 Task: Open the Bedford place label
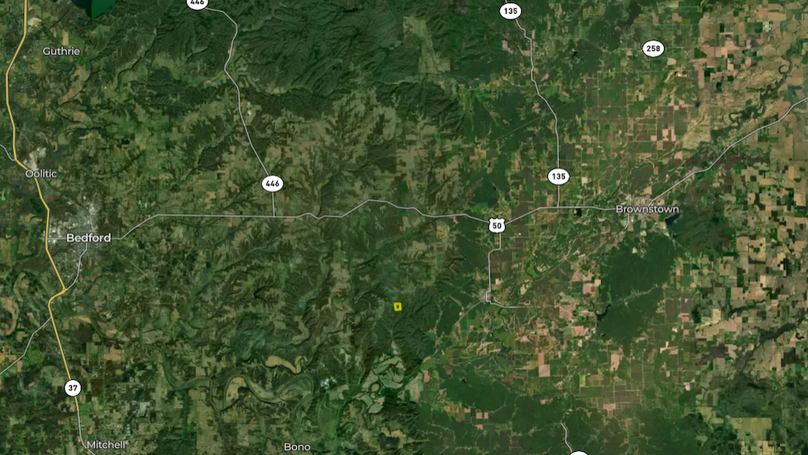(88, 238)
